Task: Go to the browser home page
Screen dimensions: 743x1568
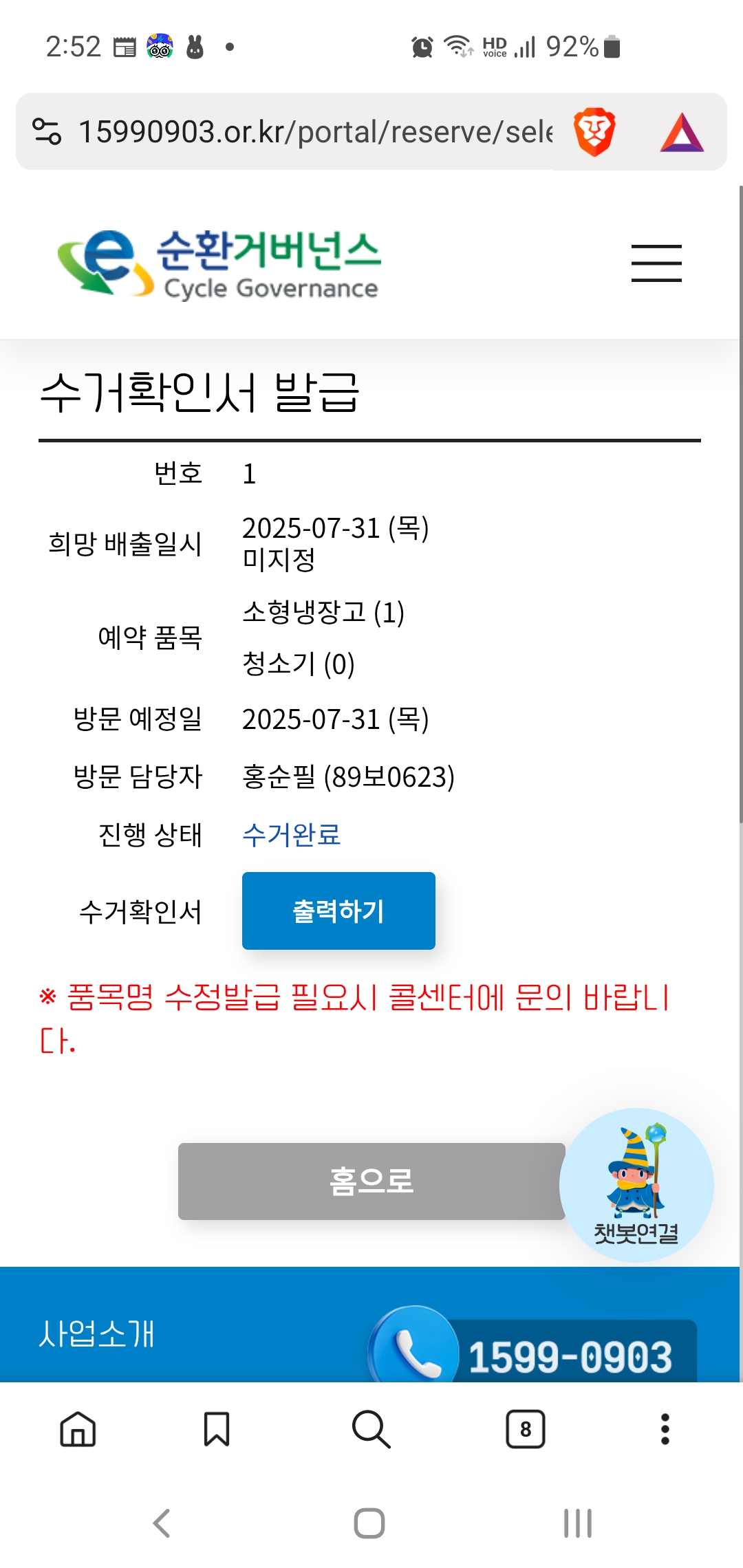Action: click(x=78, y=1429)
